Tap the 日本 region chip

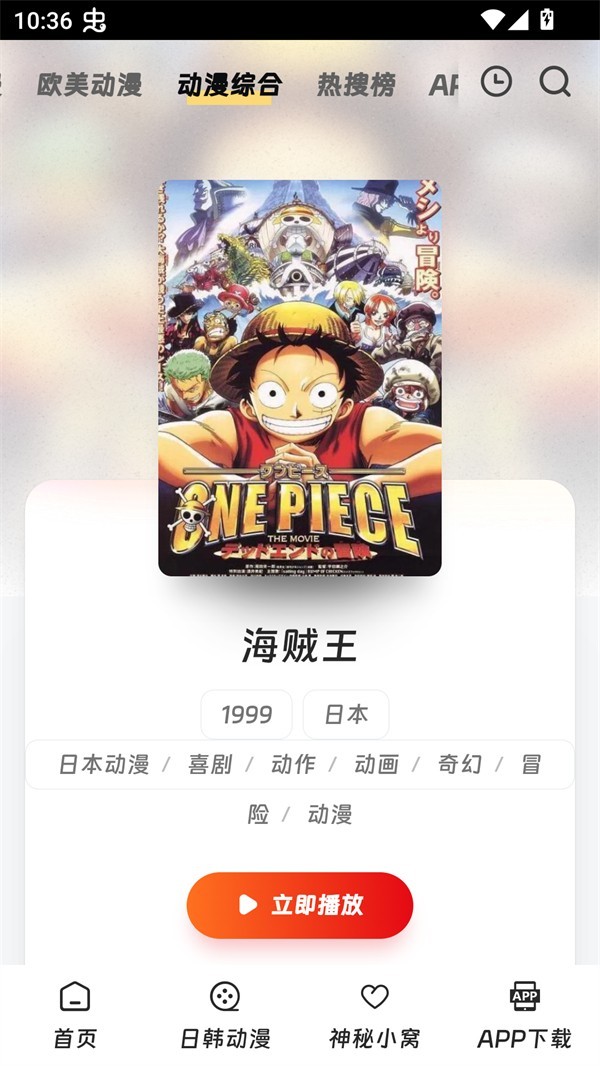pos(346,714)
